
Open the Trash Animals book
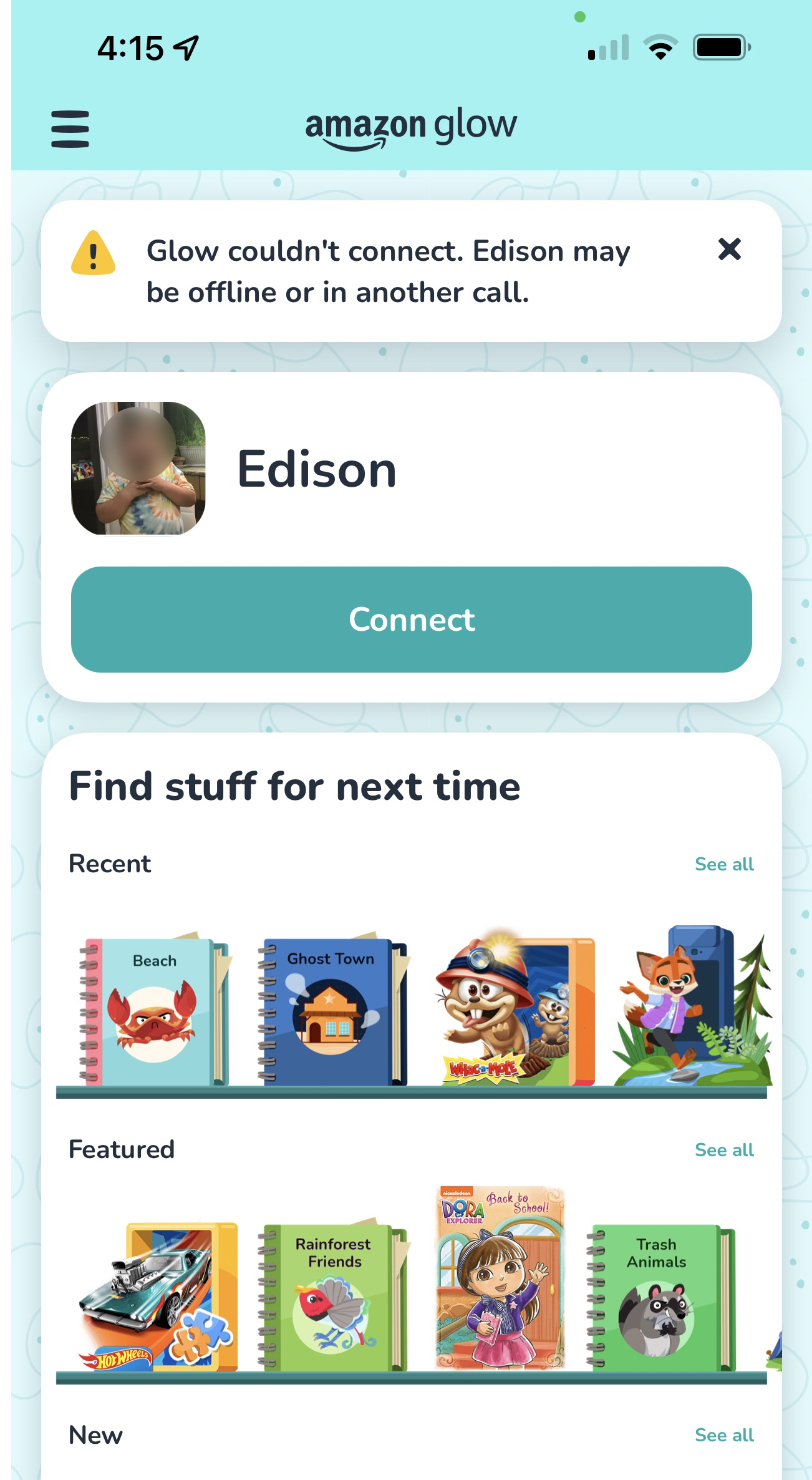coord(660,1297)
